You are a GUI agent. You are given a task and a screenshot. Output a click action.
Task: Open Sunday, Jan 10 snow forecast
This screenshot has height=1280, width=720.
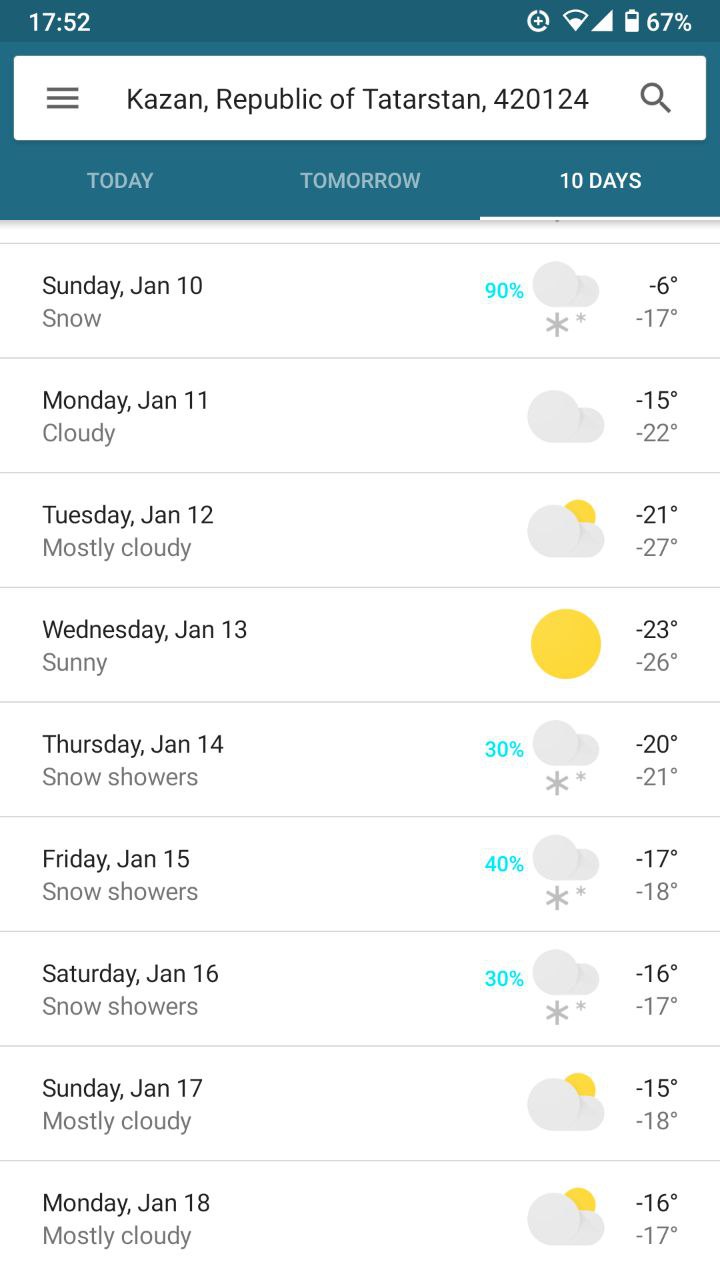360,301
